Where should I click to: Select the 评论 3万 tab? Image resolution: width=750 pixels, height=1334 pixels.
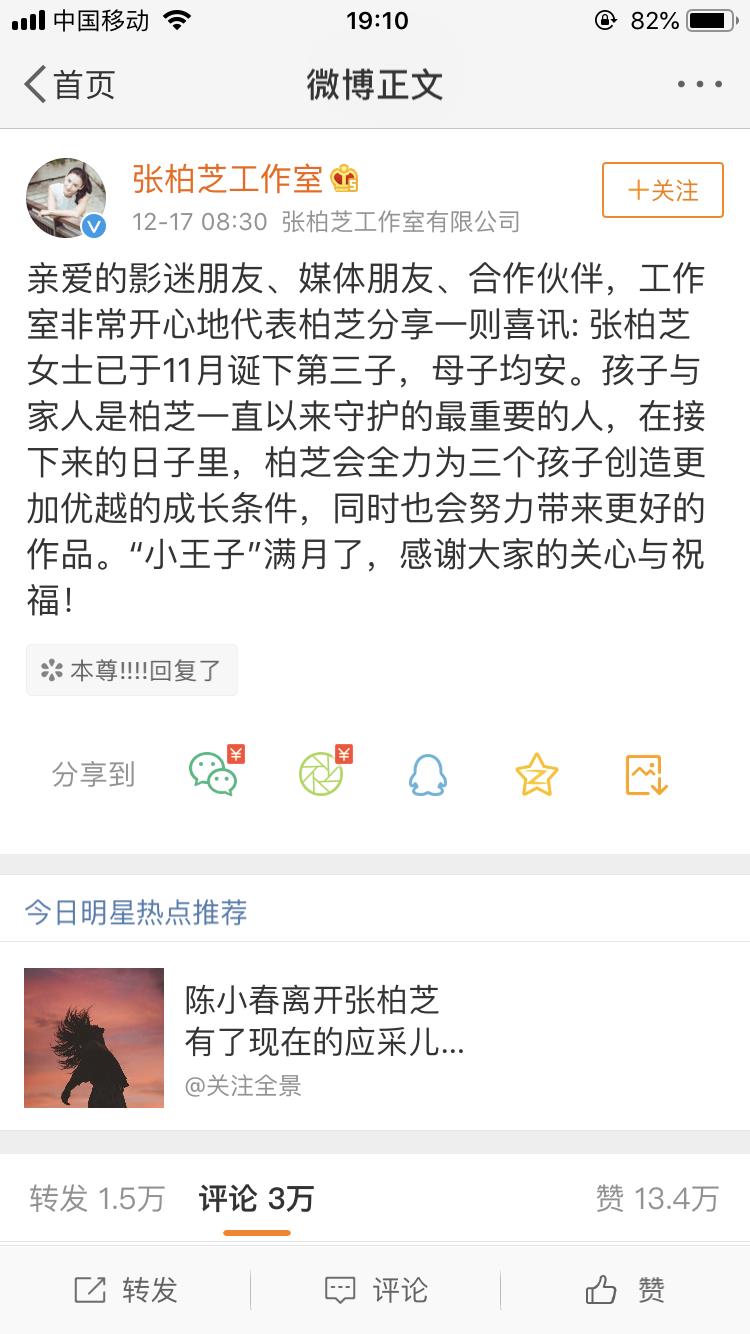coord(256,1198)
